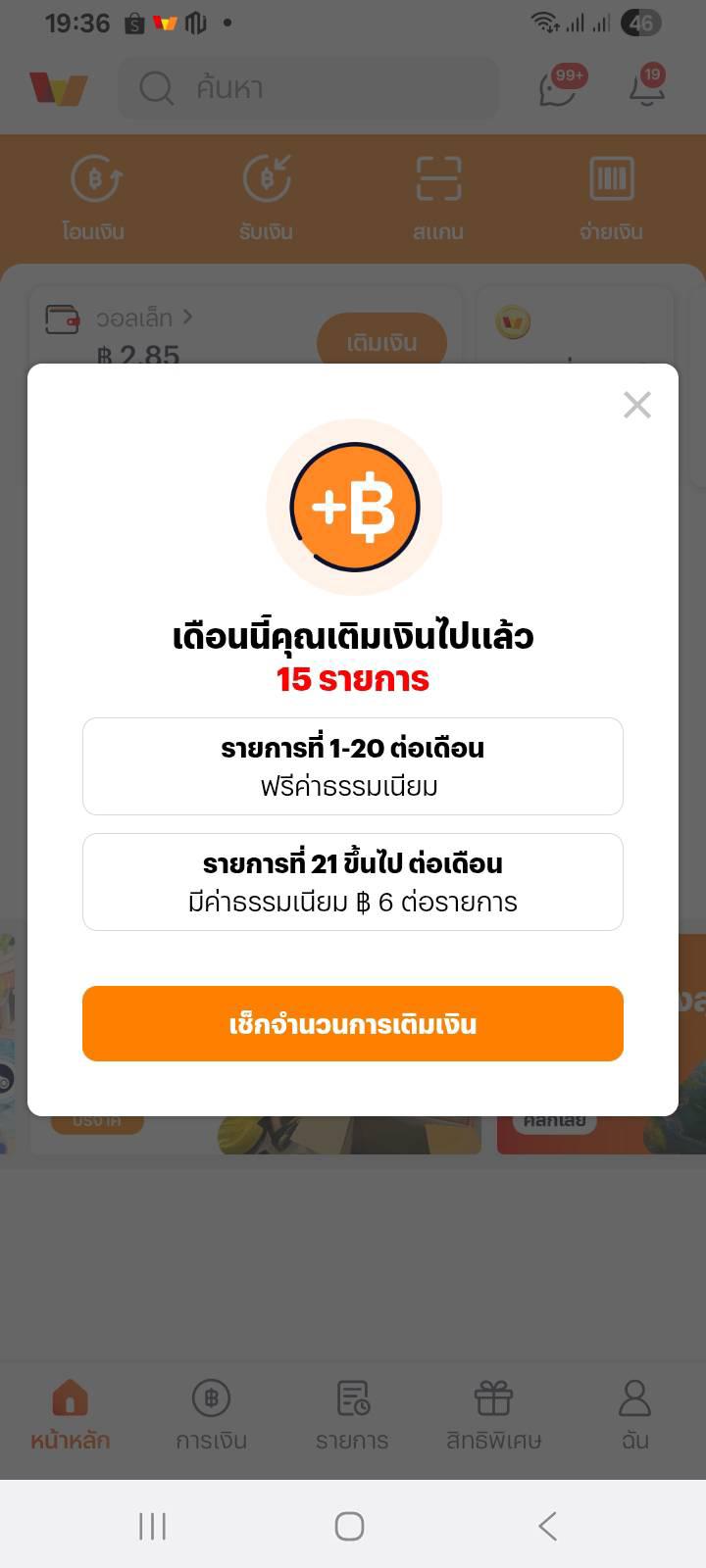The height and width of the screenshot is (1568, 706).
Task: Close the top-up fee dialog
Action: pyautogui.click(x=636, y=405)
